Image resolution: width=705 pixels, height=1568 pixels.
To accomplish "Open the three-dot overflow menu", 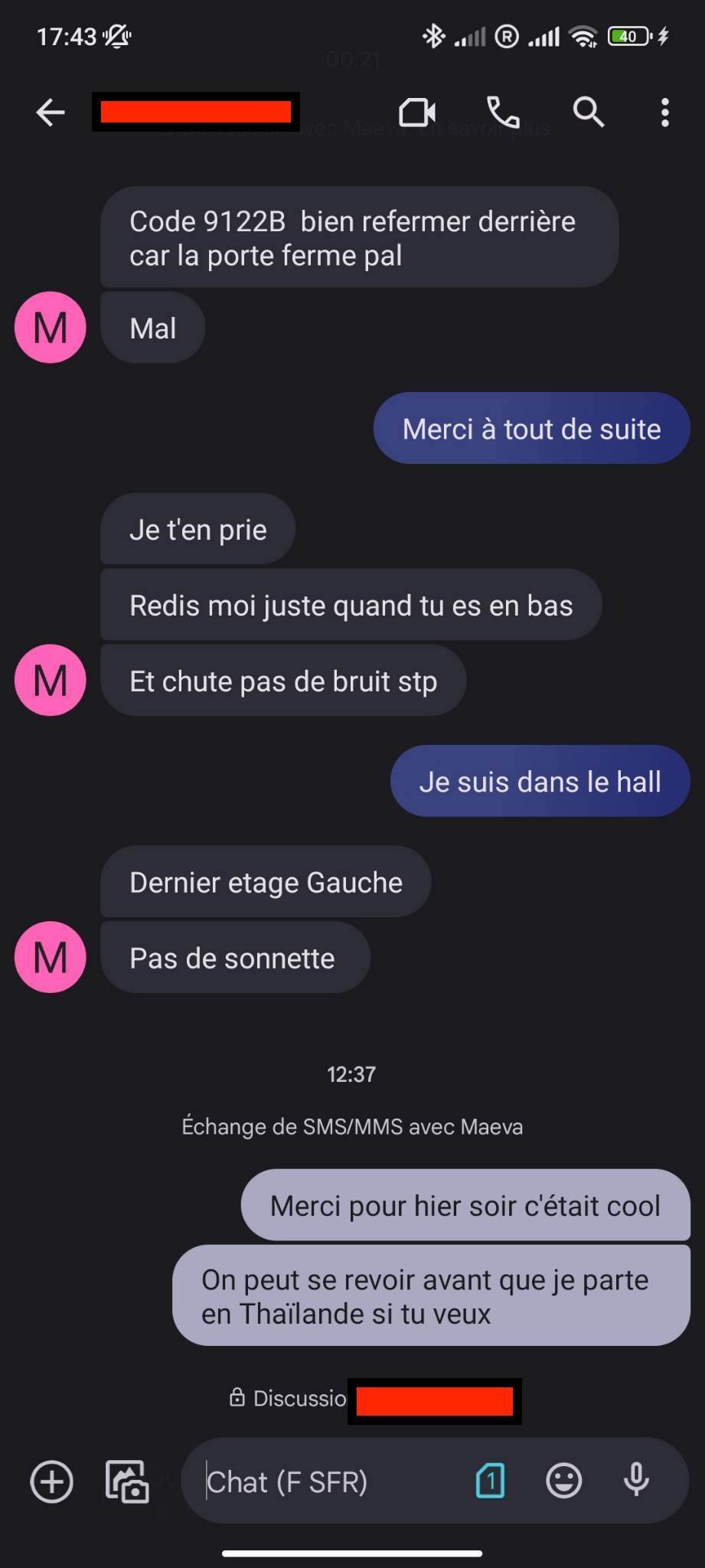I will coord(664,113).
